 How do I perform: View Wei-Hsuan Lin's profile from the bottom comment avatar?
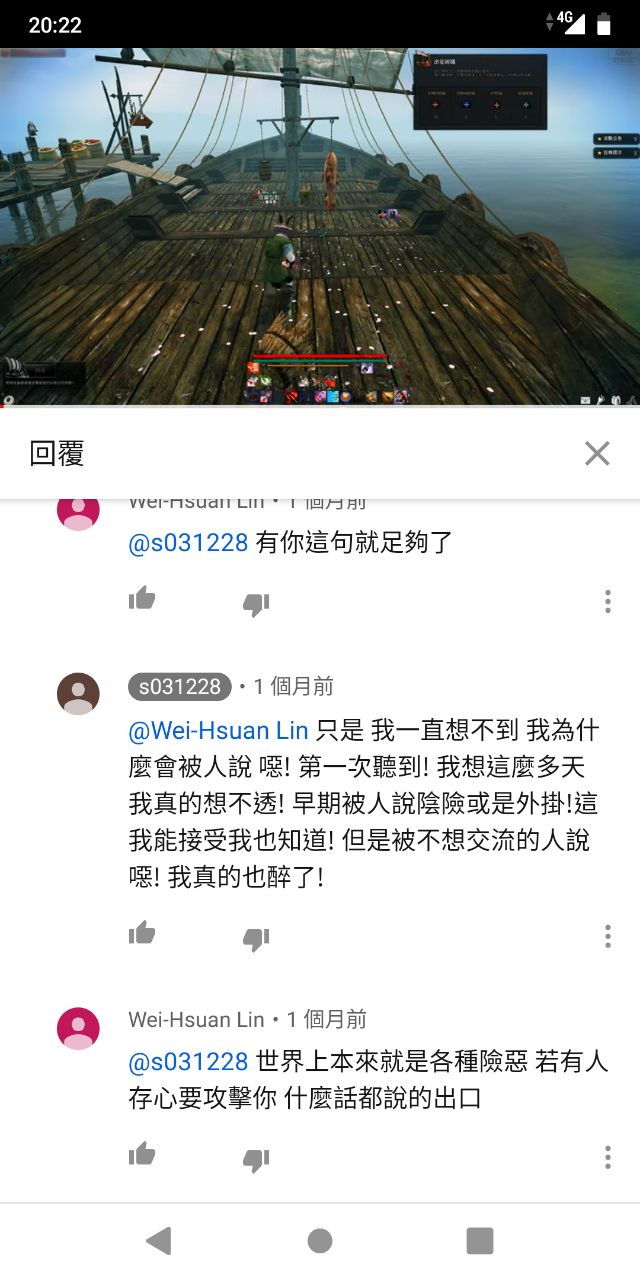tap(78, 1029)
